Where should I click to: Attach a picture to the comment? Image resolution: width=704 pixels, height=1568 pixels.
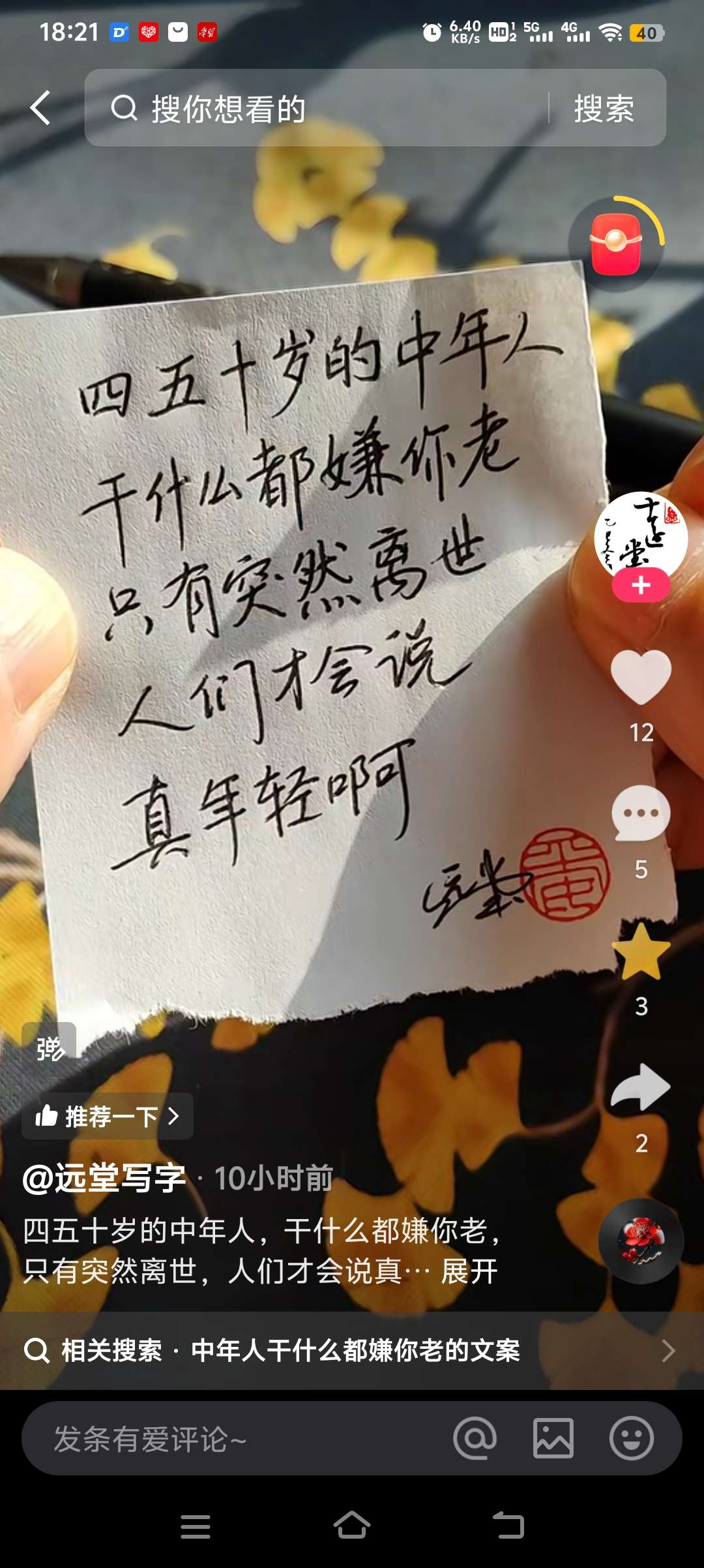point(553,1438)
